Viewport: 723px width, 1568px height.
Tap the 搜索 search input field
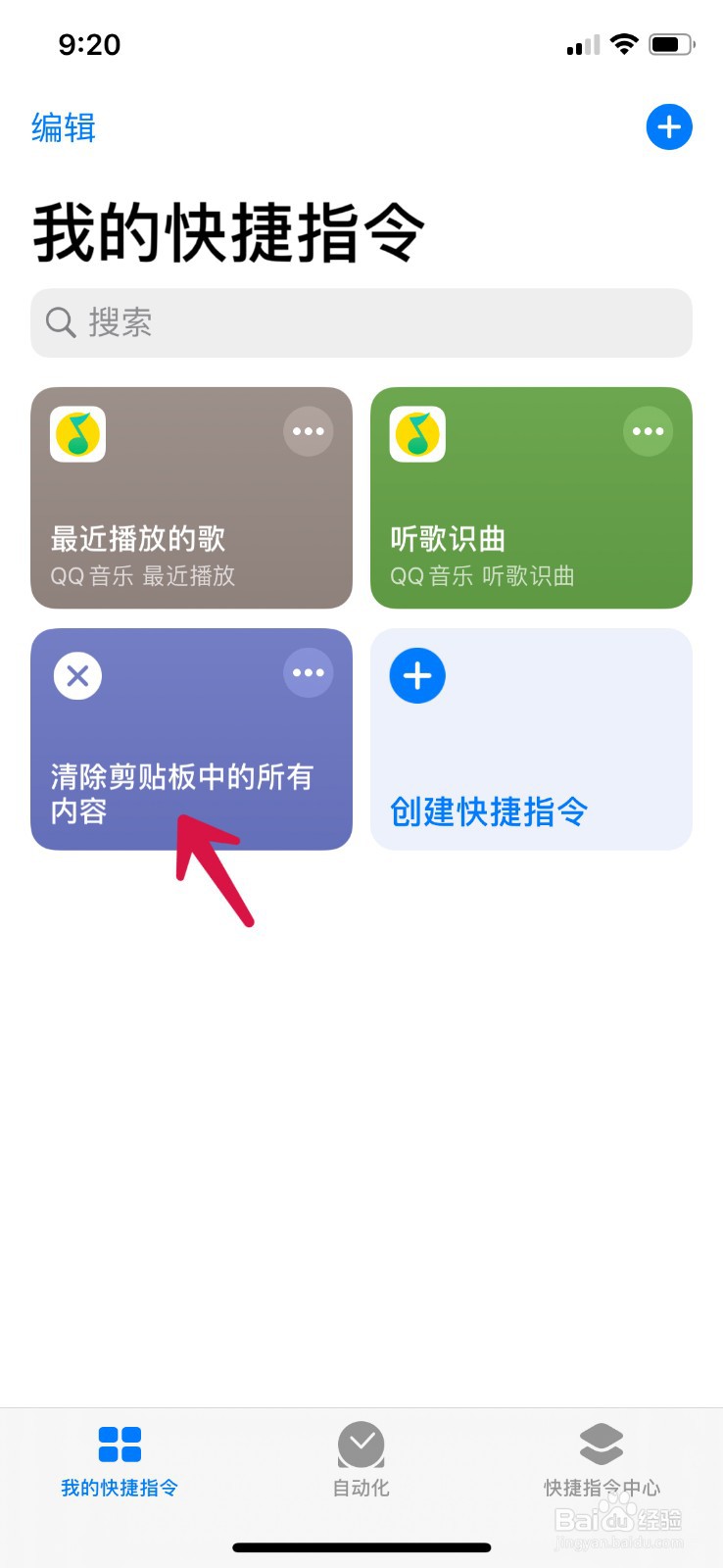pos(361,323)
